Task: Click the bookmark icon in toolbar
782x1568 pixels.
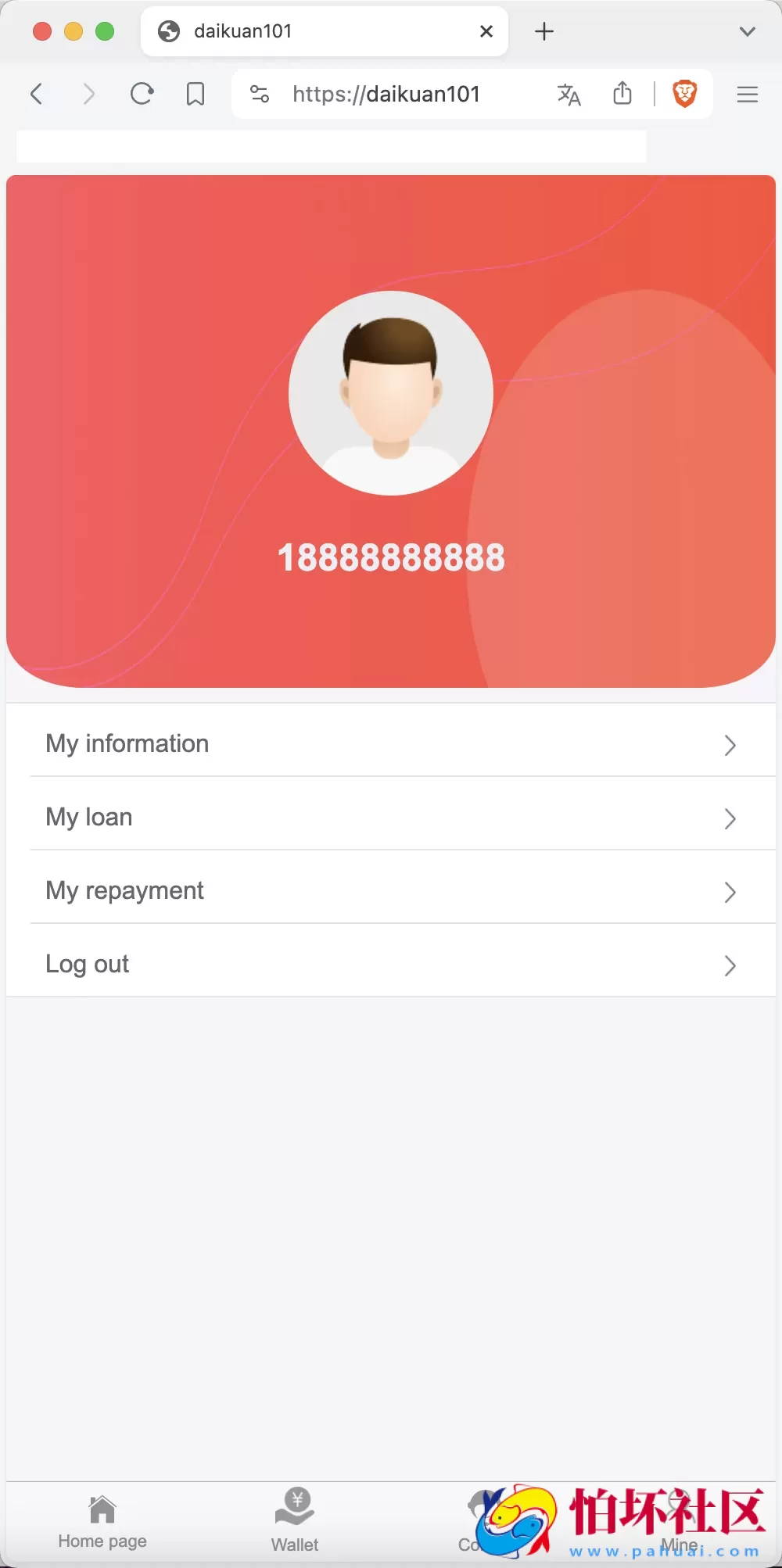Action: (195, 94)
